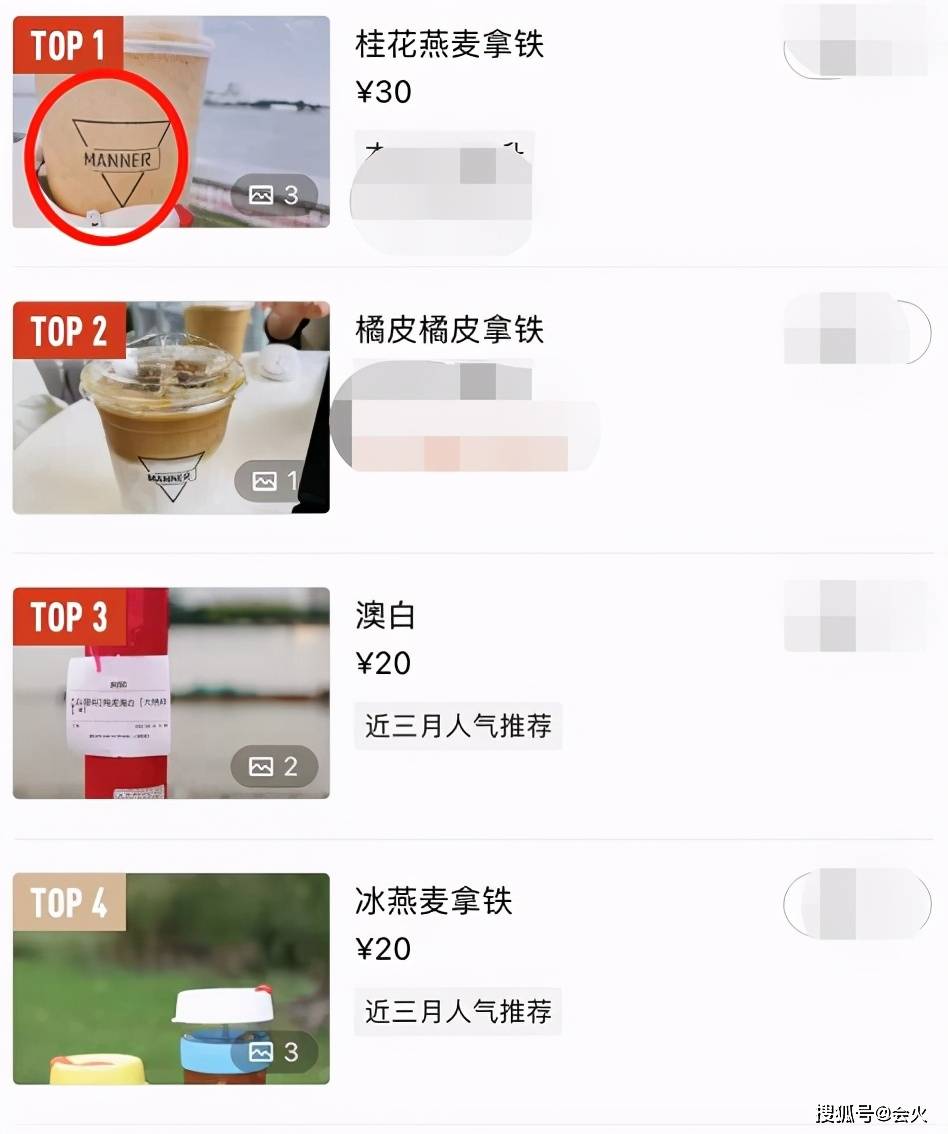View the 冰燕麦拿铁 TOP 4 photos
Viewport: 948px width, 1134px height.
(x=171, y=979)
